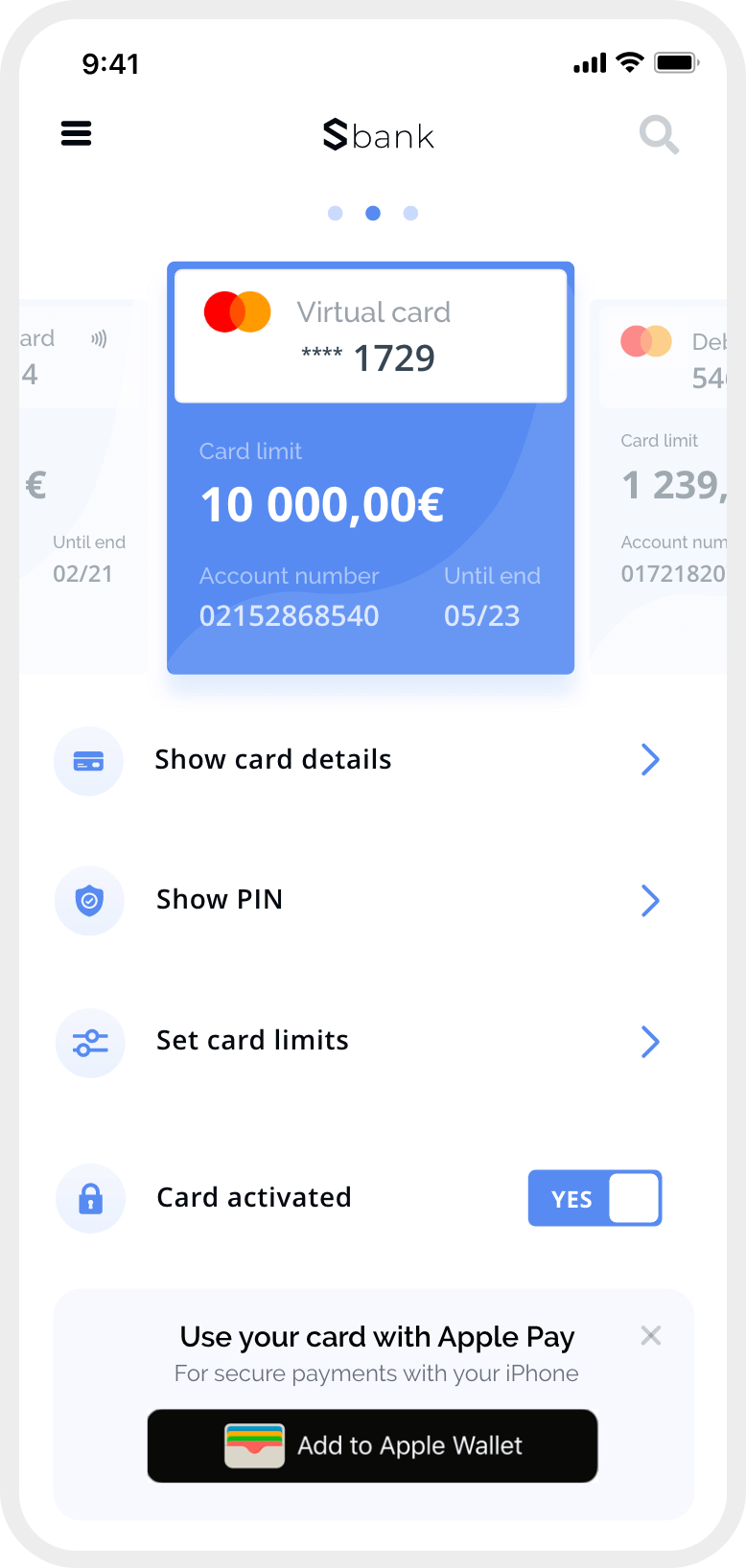Open search with the magnifier icon
Image resolution: width=746 pixels, height=1568 pixels.
tap(659, 135)
